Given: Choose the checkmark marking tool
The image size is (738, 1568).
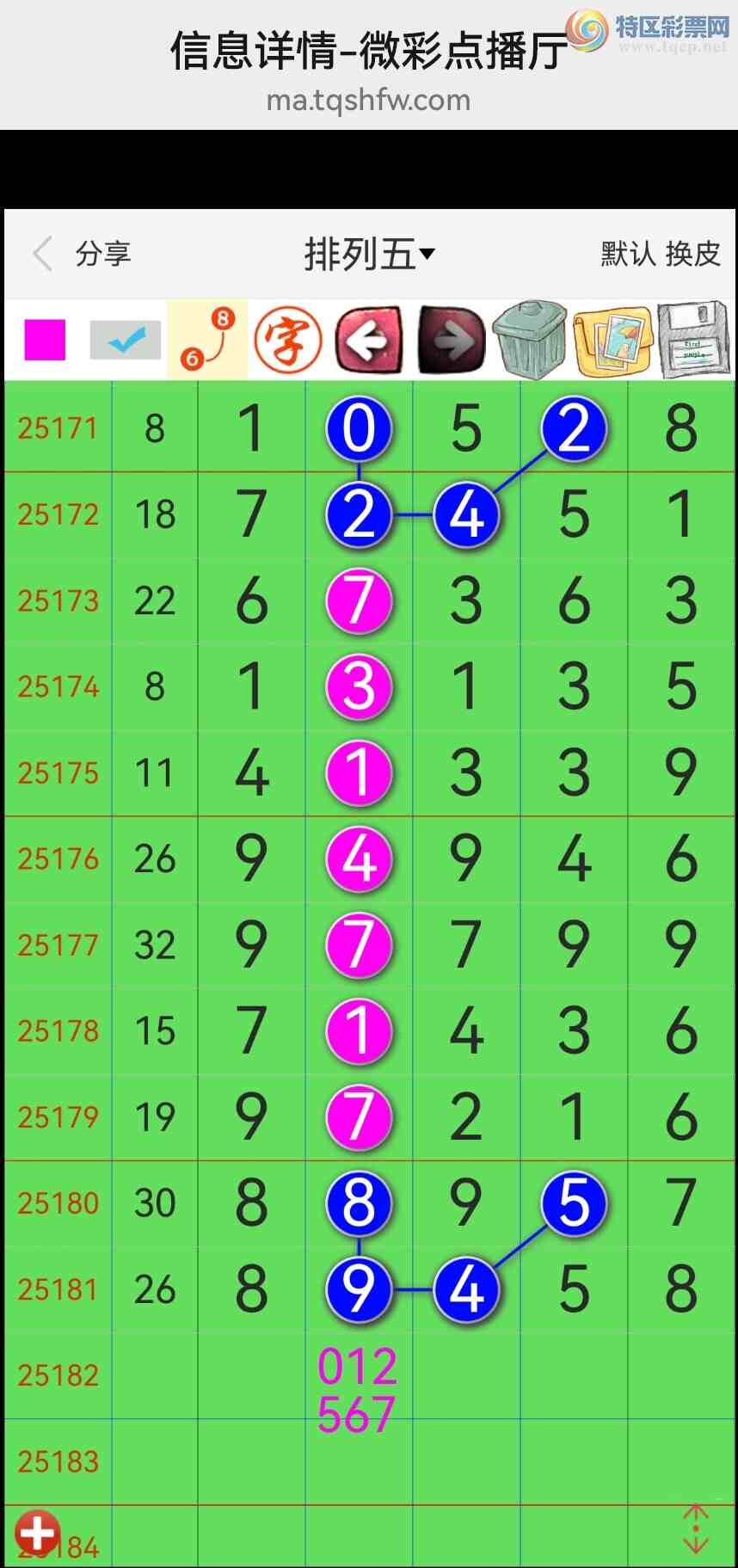Looking at the screenshot, I should click(x=126, y=340).
